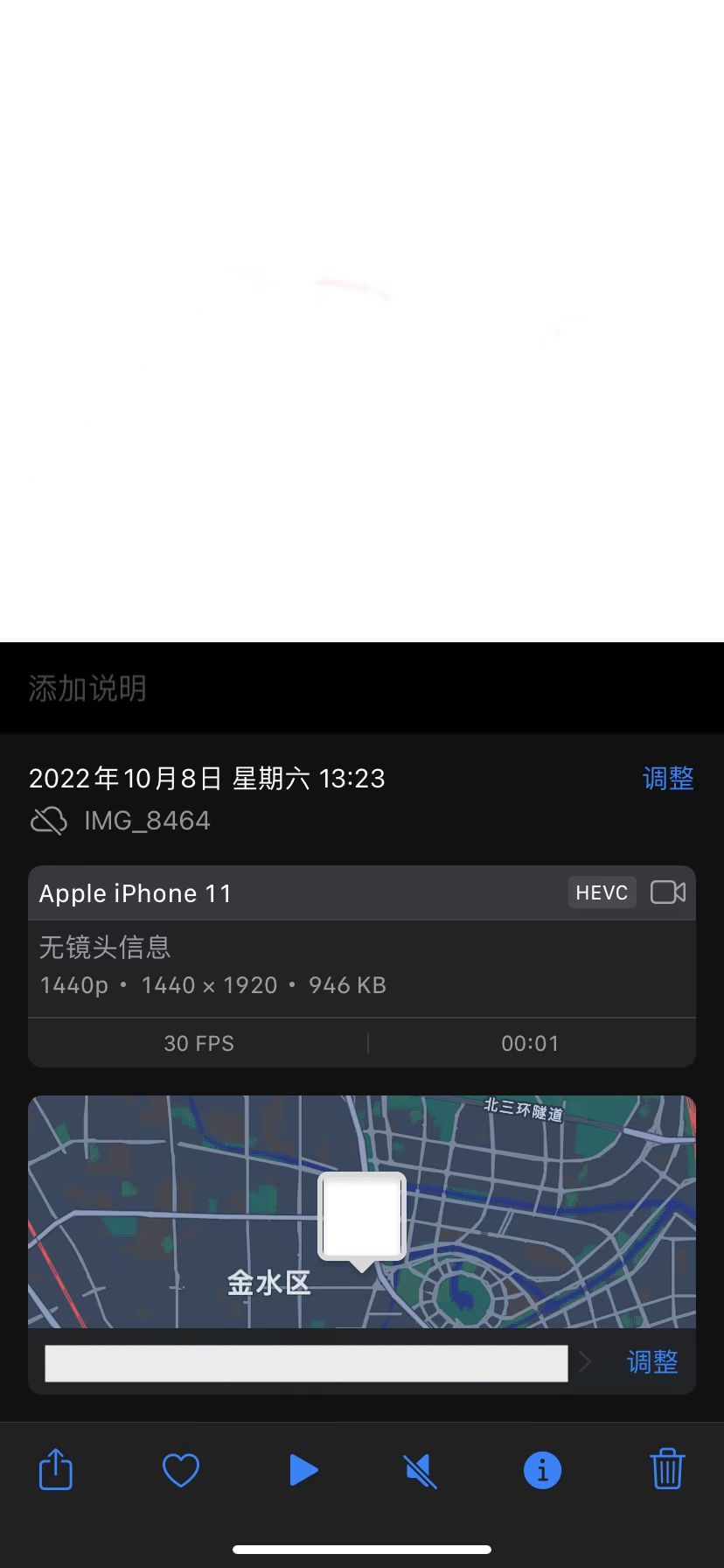Adjust the video's location
The width and height of the screenshot is (724, 1568).
652,1361
